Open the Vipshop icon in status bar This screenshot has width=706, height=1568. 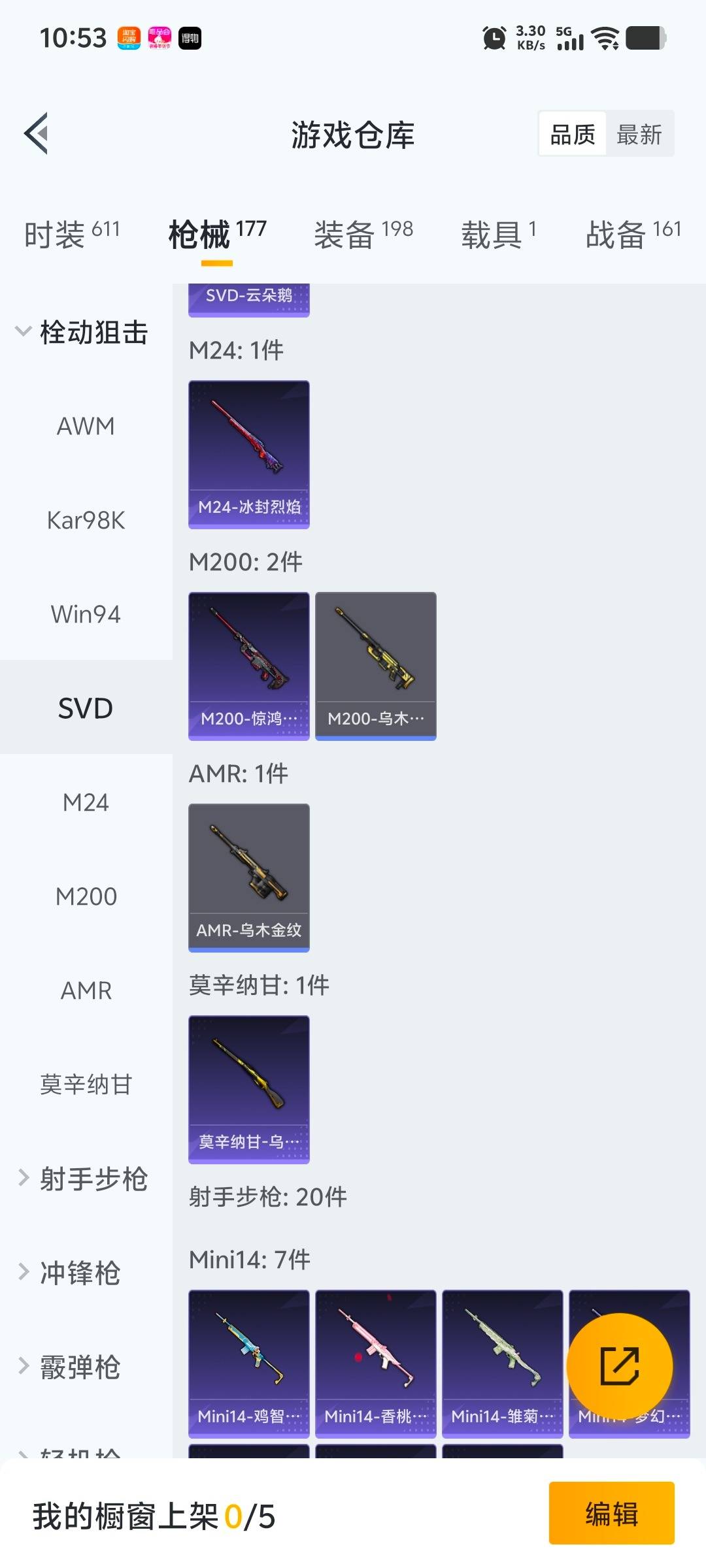click(x=158, y=38)
